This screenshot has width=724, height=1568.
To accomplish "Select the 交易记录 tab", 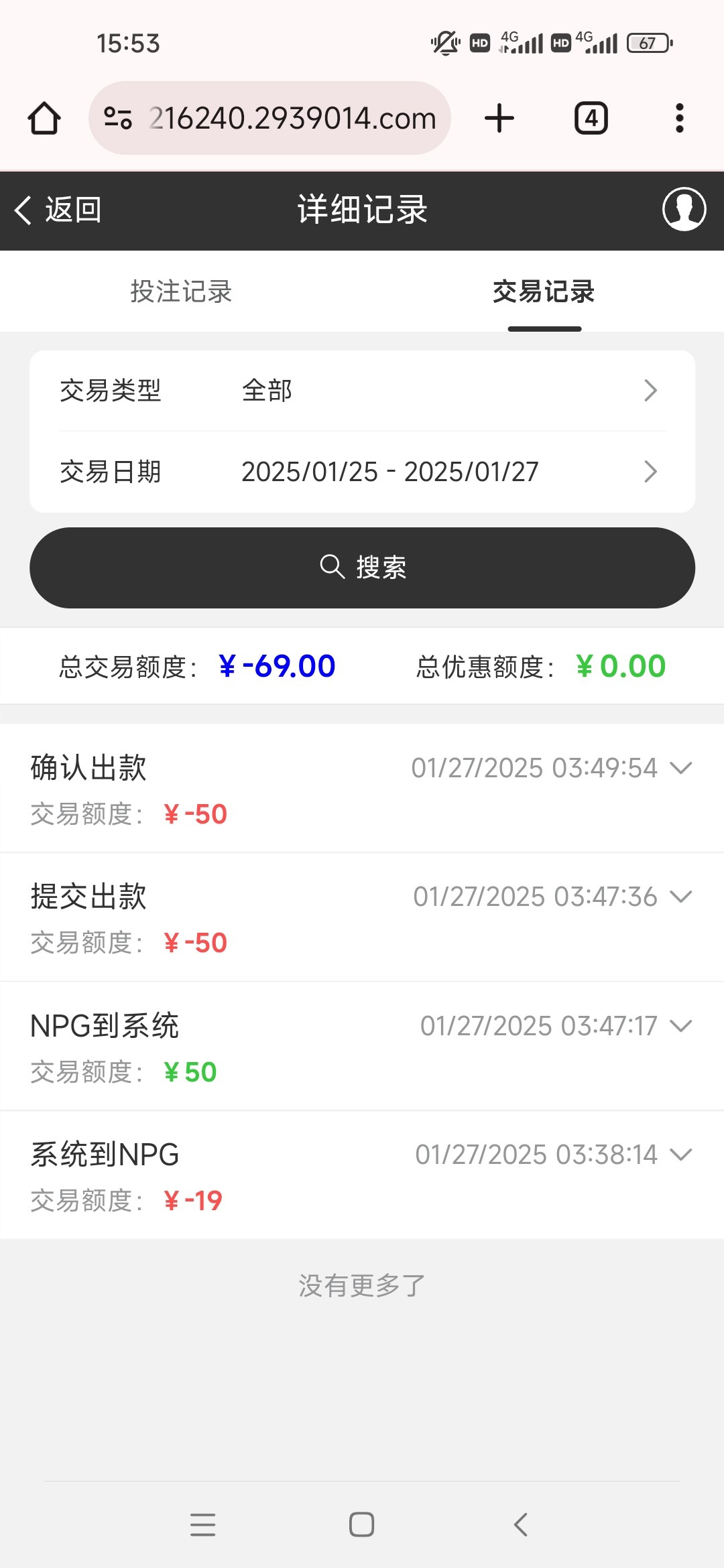I will [544, 291].
